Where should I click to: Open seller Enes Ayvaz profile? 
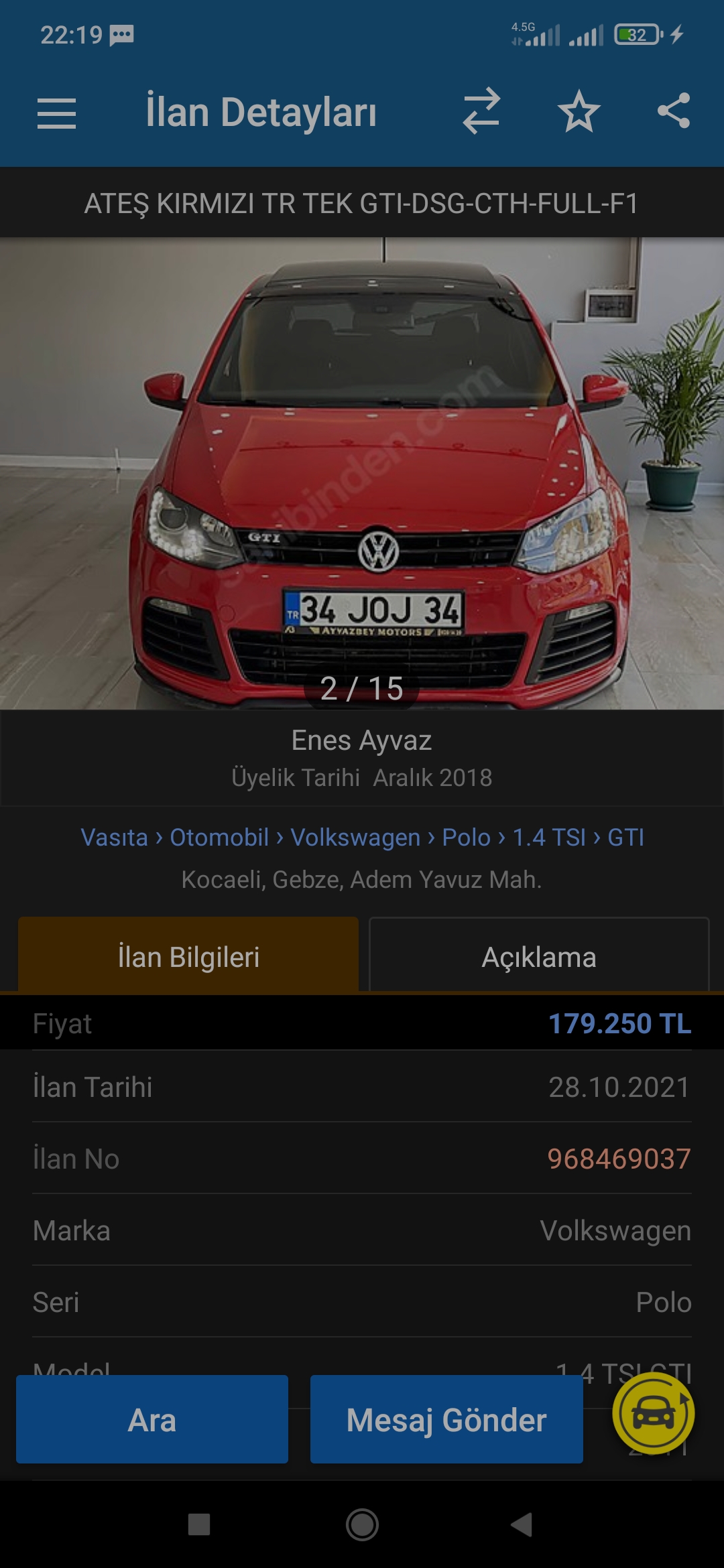point(361,740)
